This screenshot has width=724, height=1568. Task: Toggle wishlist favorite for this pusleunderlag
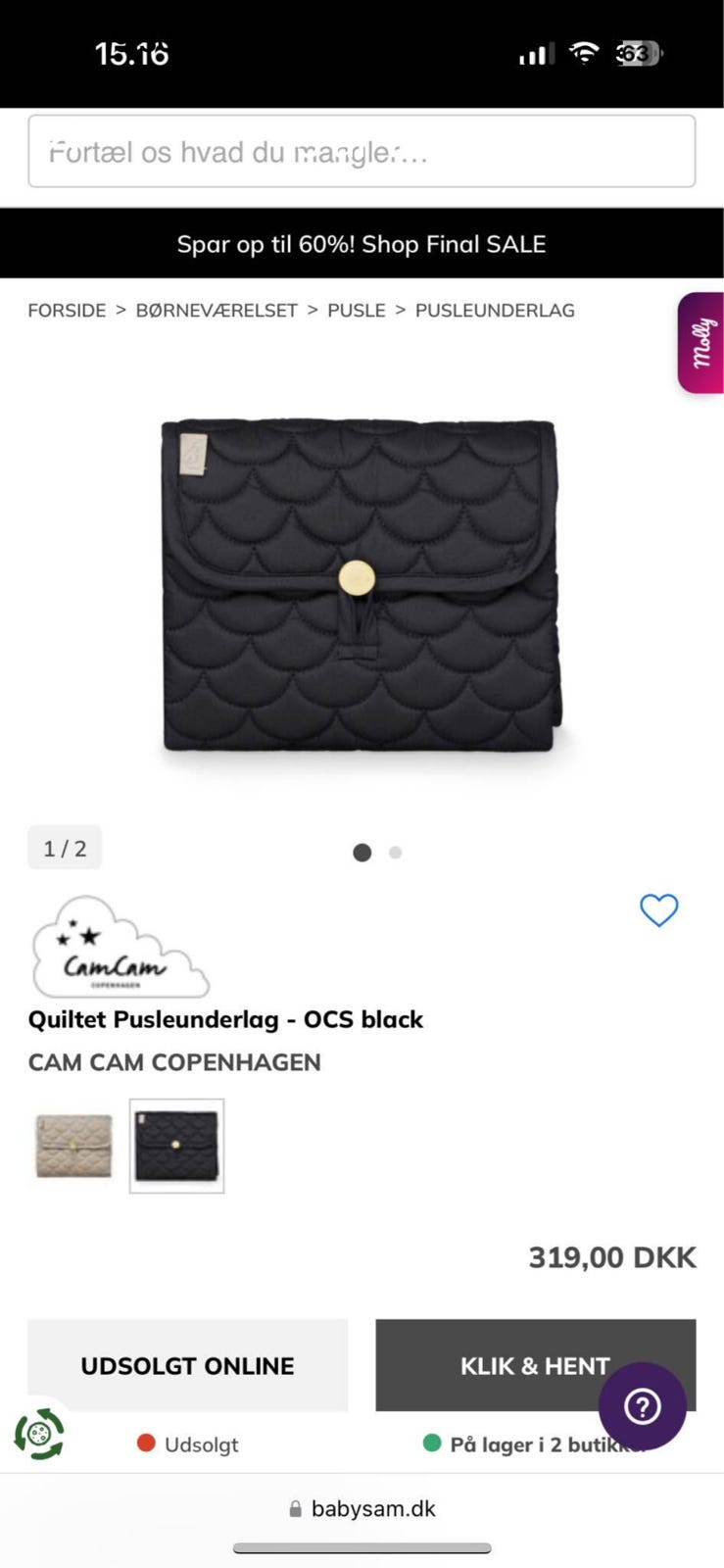[x=659, y=910]
